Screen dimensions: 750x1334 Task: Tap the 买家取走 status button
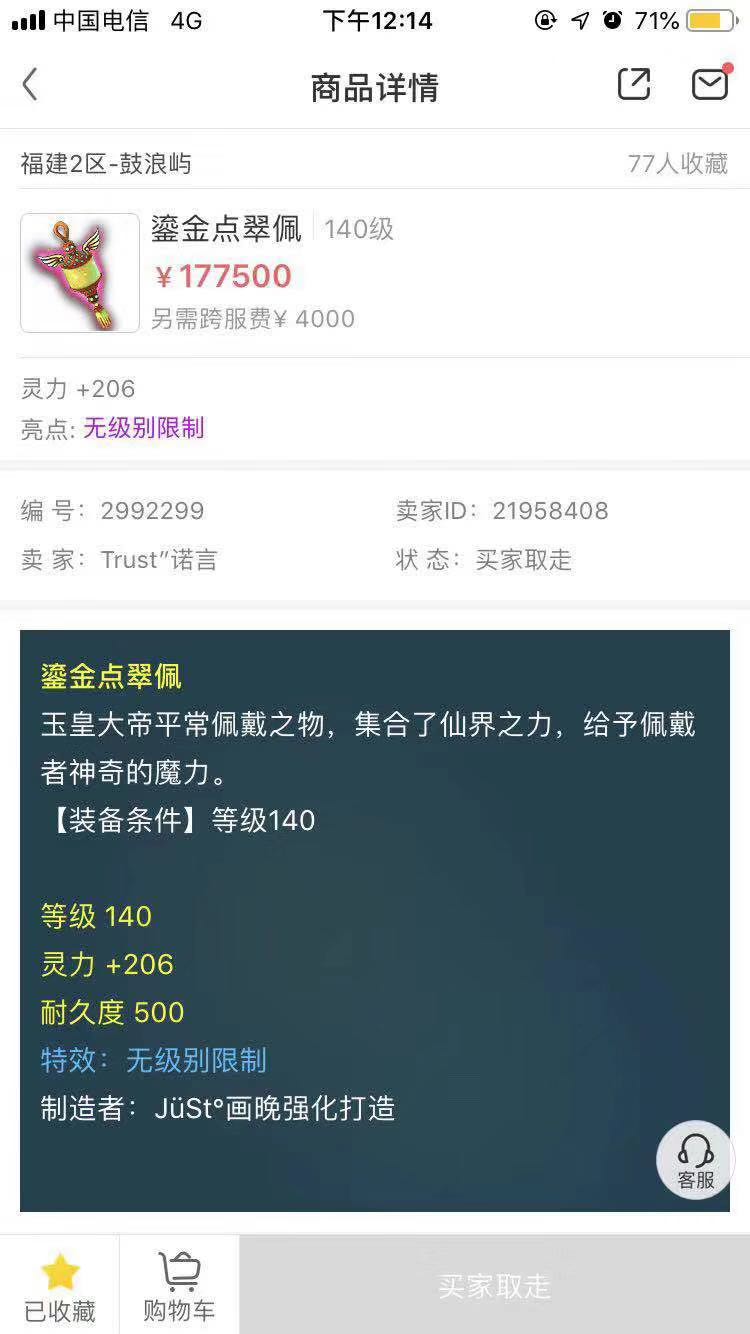click(x=495, y=1285)
